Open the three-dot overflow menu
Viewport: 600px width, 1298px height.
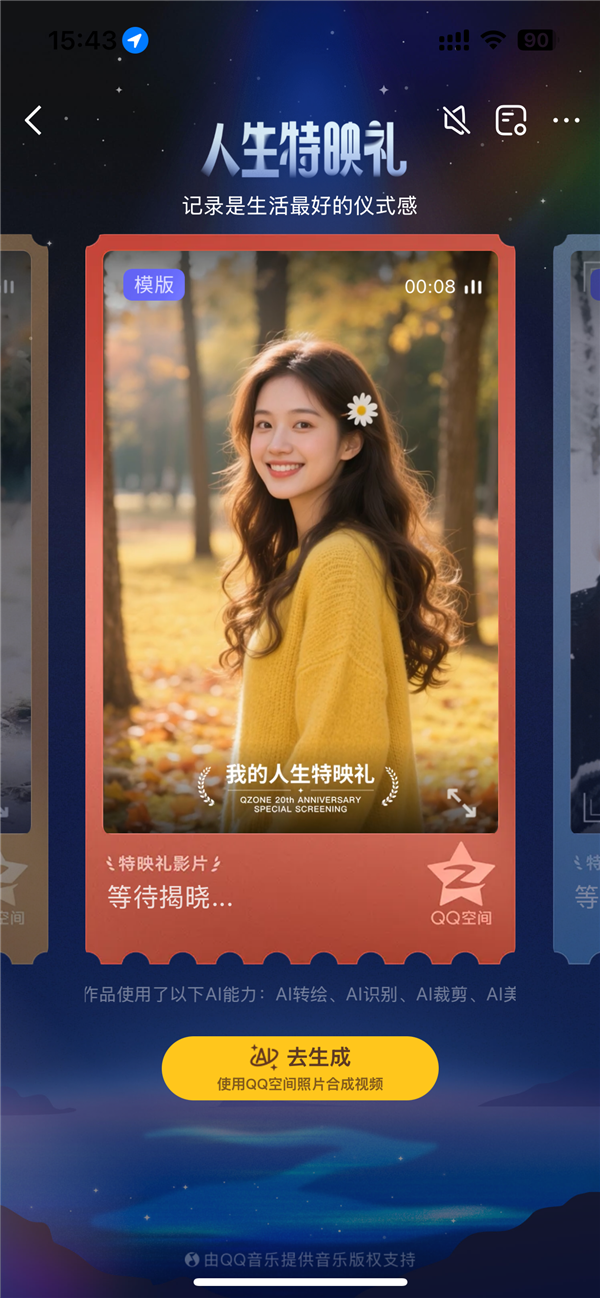566,121
